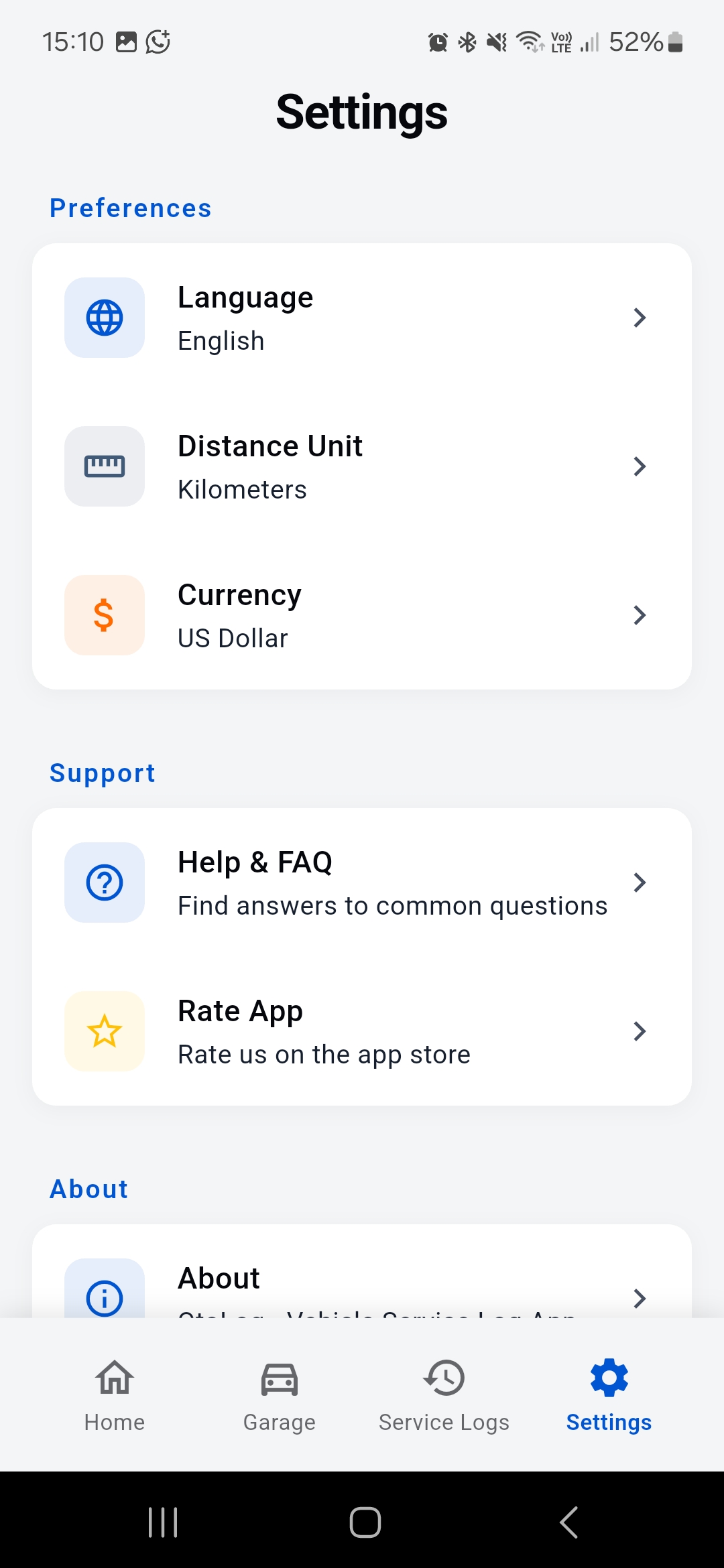Switch to the Garage tab

[x=279, y=1400]
